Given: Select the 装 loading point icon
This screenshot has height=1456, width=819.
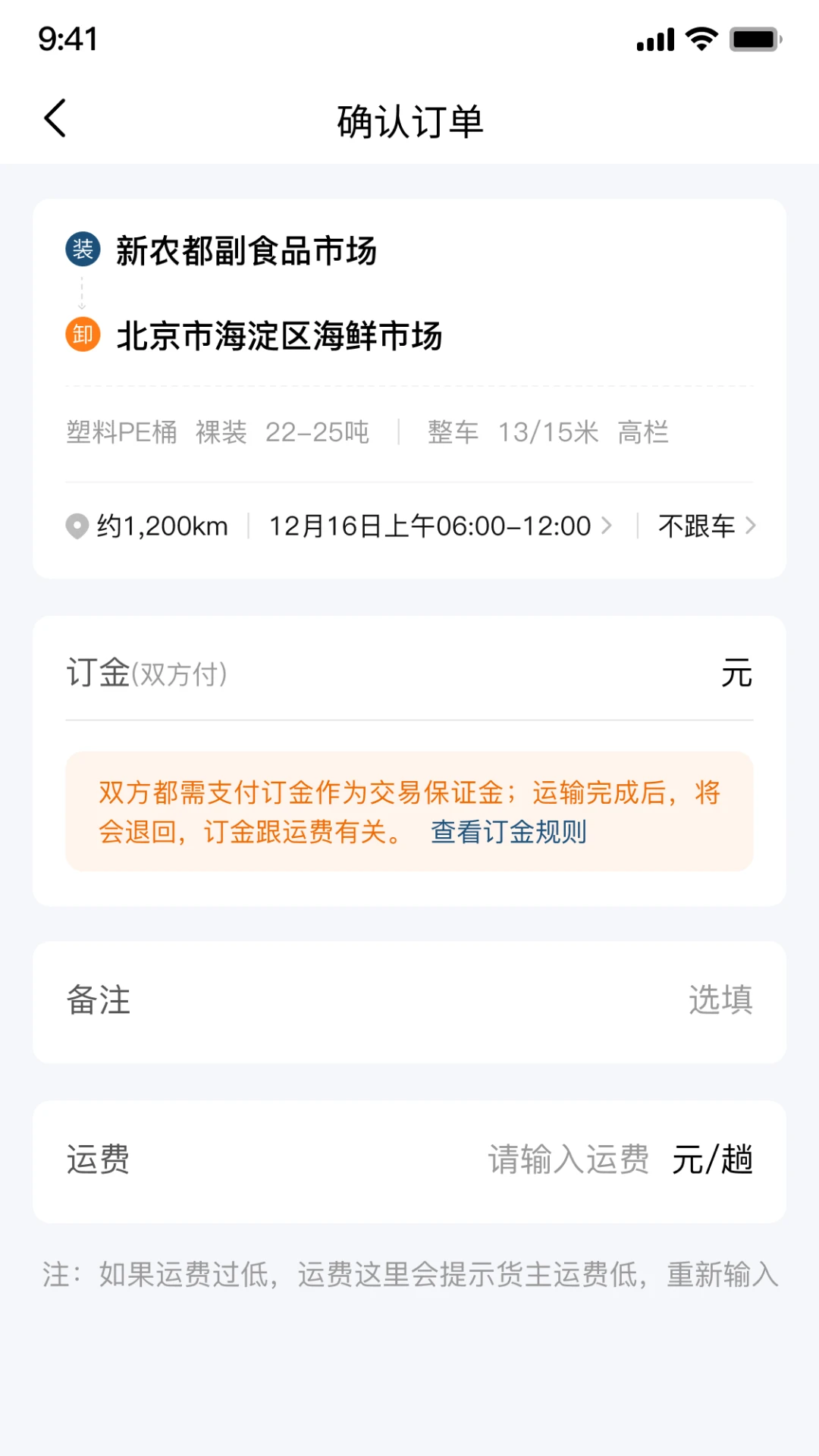Looking at the screenshot, I should (x=82, y=248).
